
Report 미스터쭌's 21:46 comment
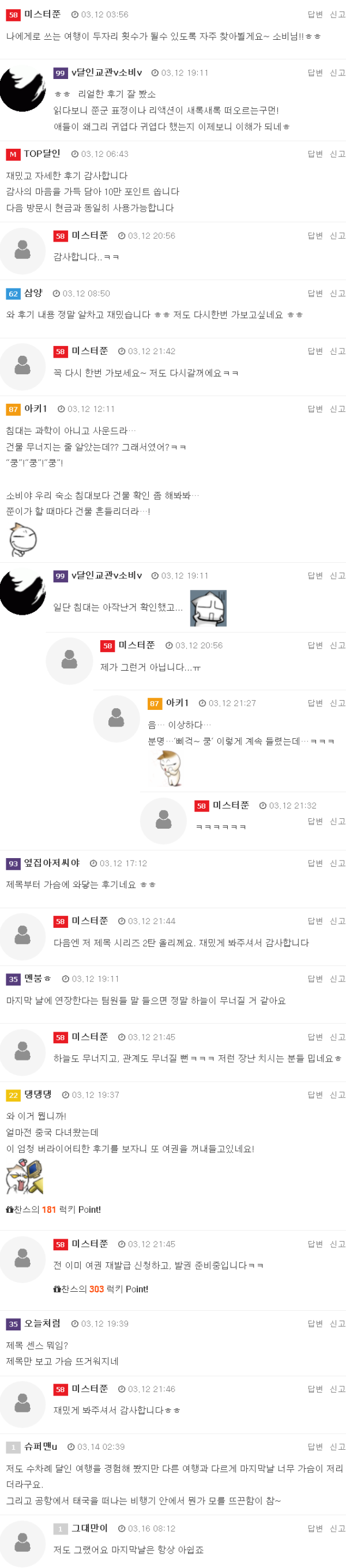tap(337, 1389)
